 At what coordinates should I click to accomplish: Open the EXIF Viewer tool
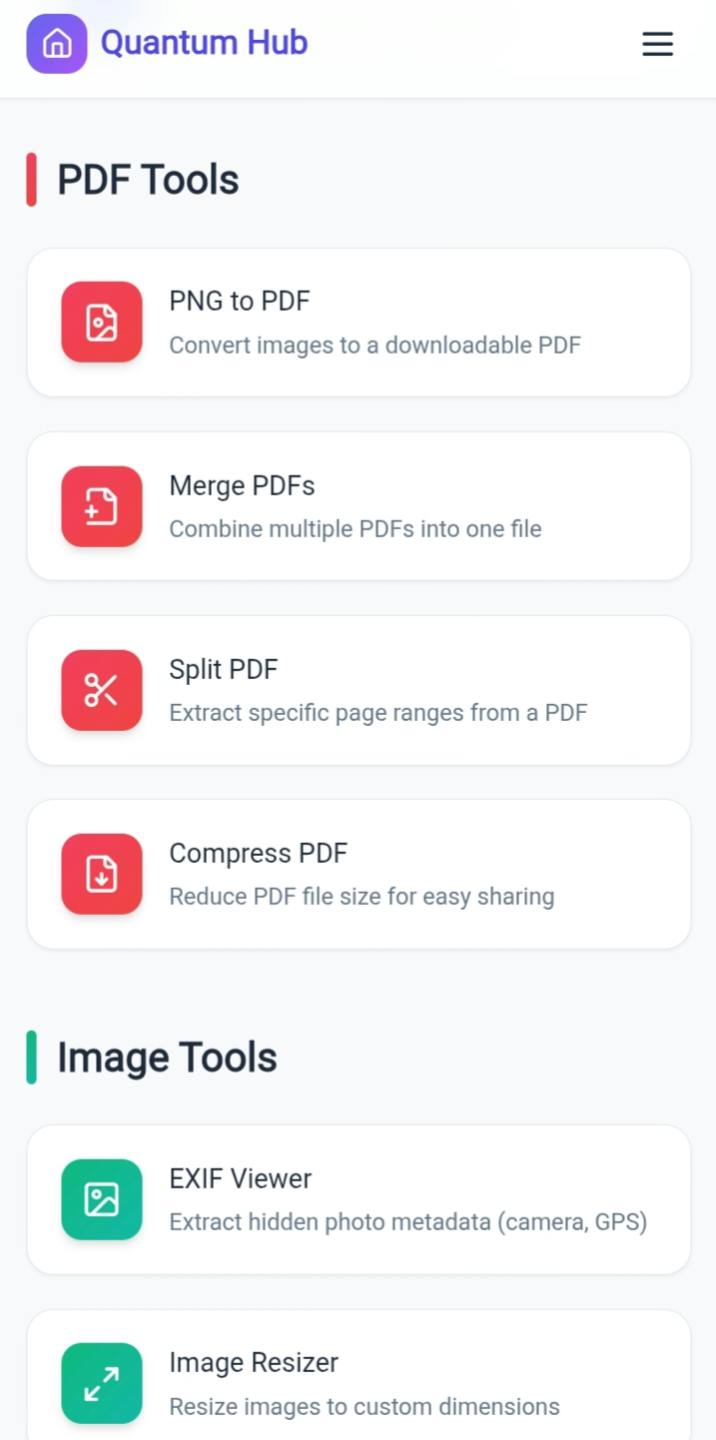(x=358, y=1199)
